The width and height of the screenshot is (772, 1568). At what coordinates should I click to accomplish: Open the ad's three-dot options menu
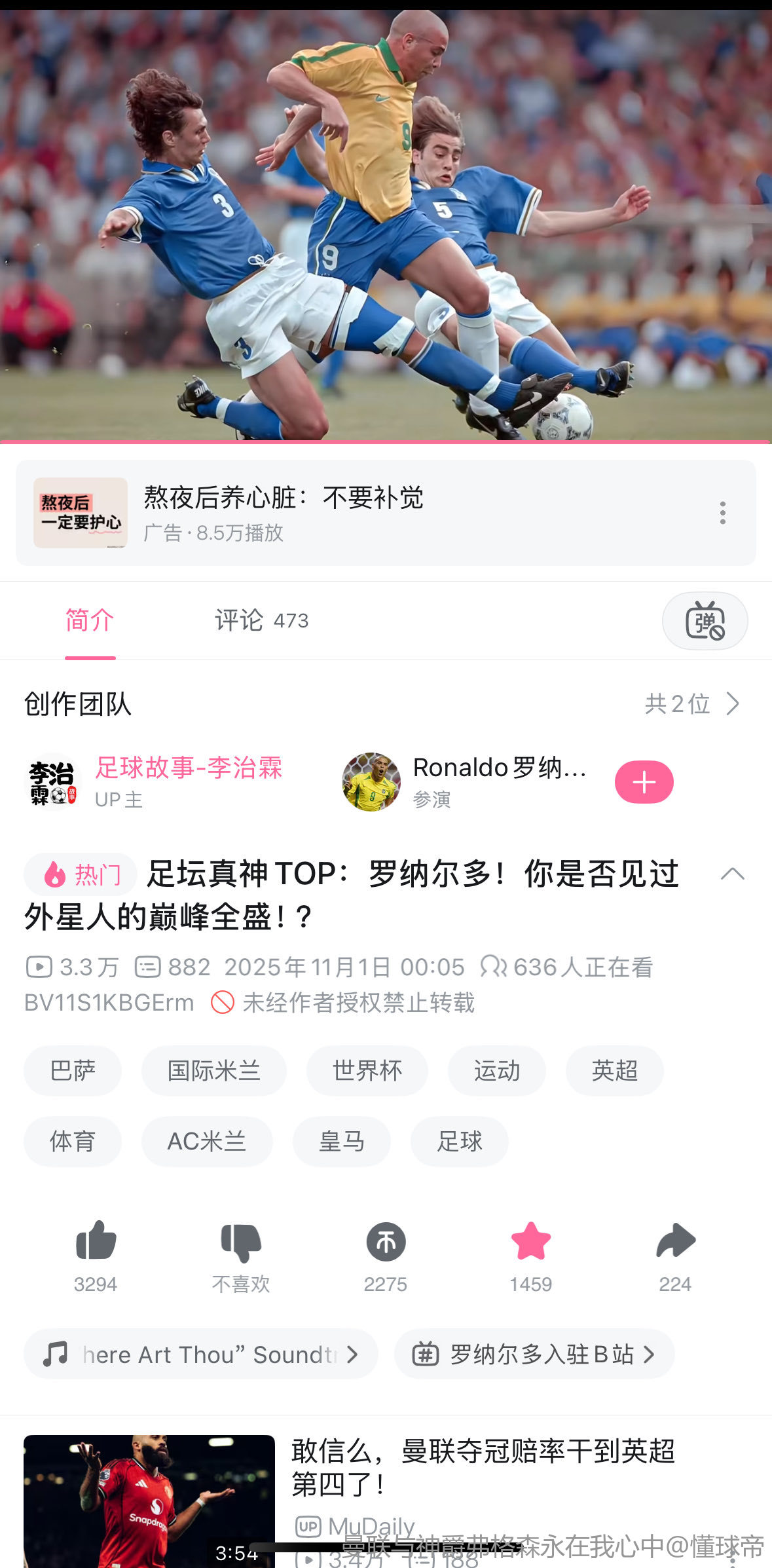click(722, 513)
